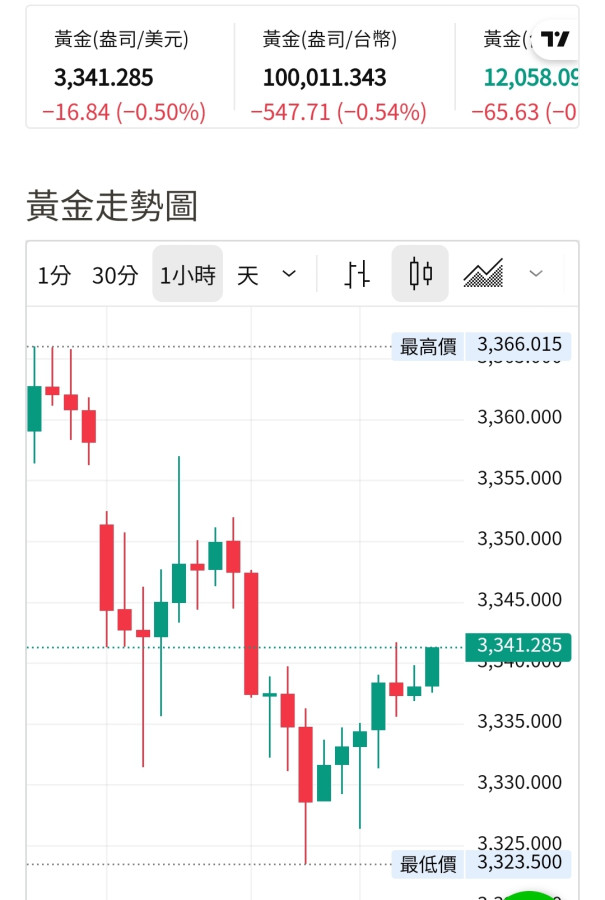Switch chart to 30分 interval
605x900 pixels.
114,275
